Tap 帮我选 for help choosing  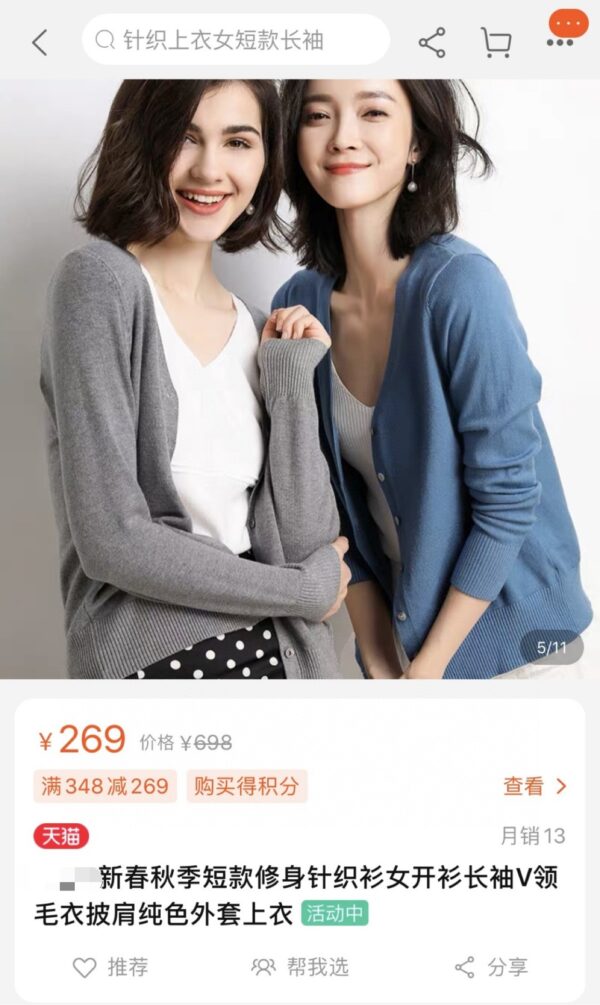(300, 967)
